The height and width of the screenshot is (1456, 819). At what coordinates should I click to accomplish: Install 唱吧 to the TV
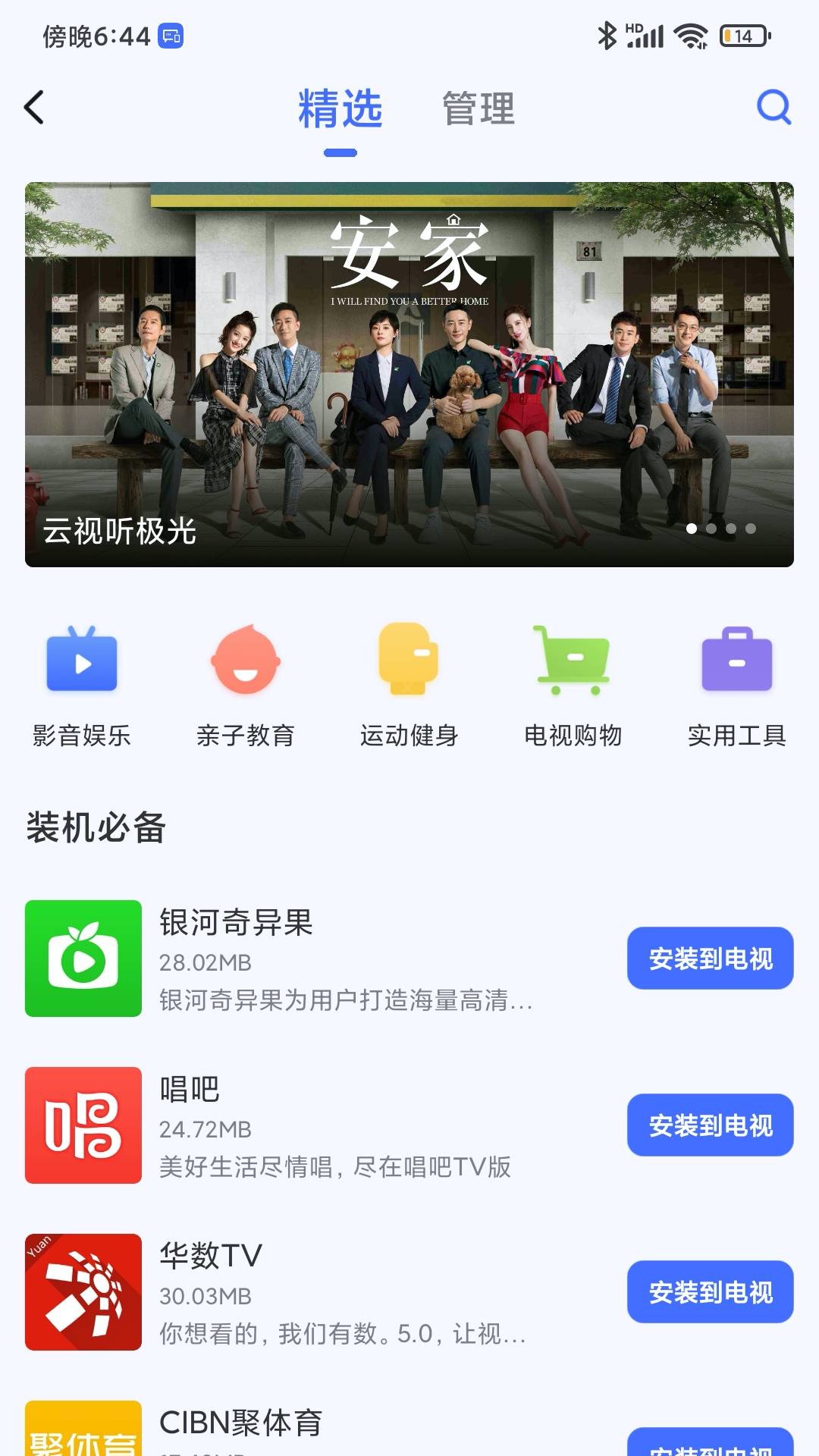(710, 1126)
